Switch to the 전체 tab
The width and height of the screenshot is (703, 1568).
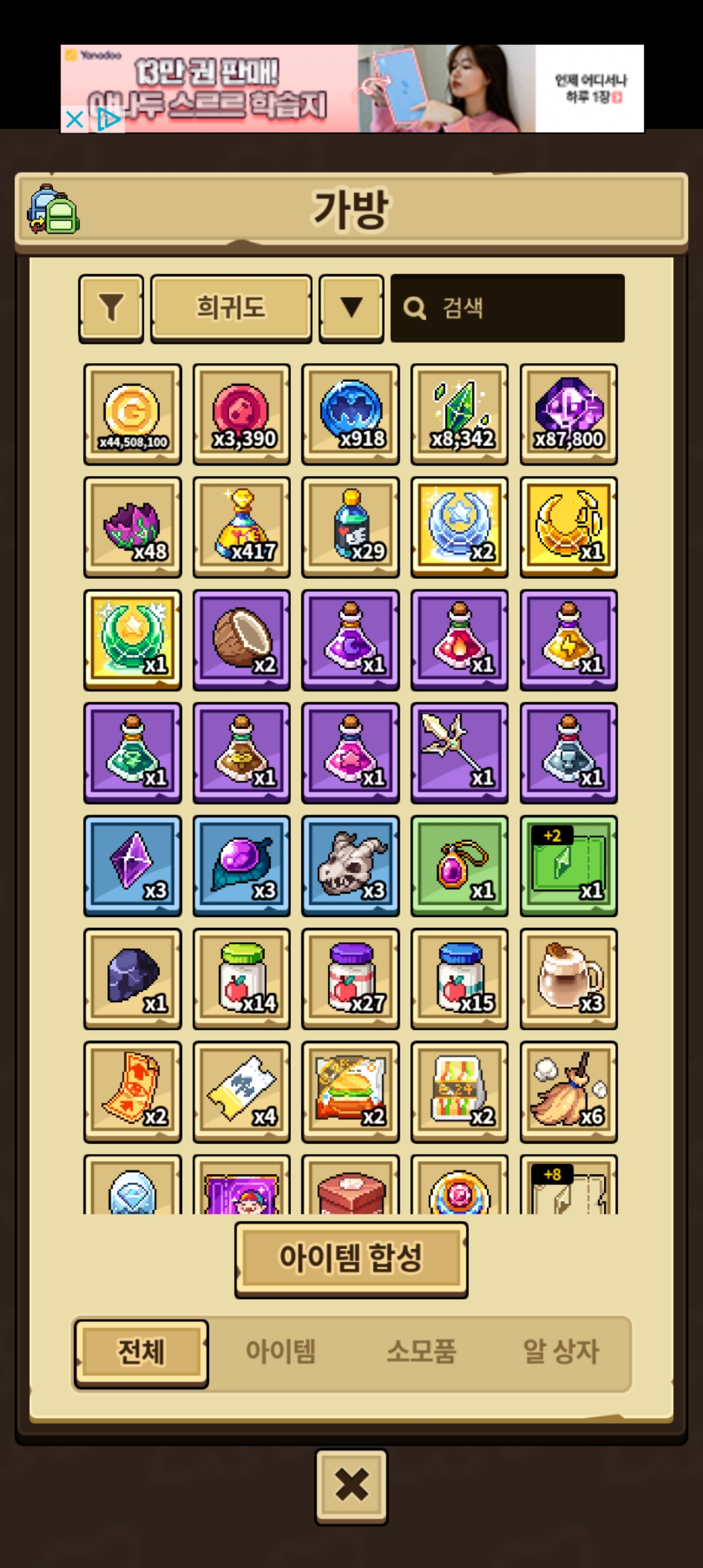[141, 1352]
